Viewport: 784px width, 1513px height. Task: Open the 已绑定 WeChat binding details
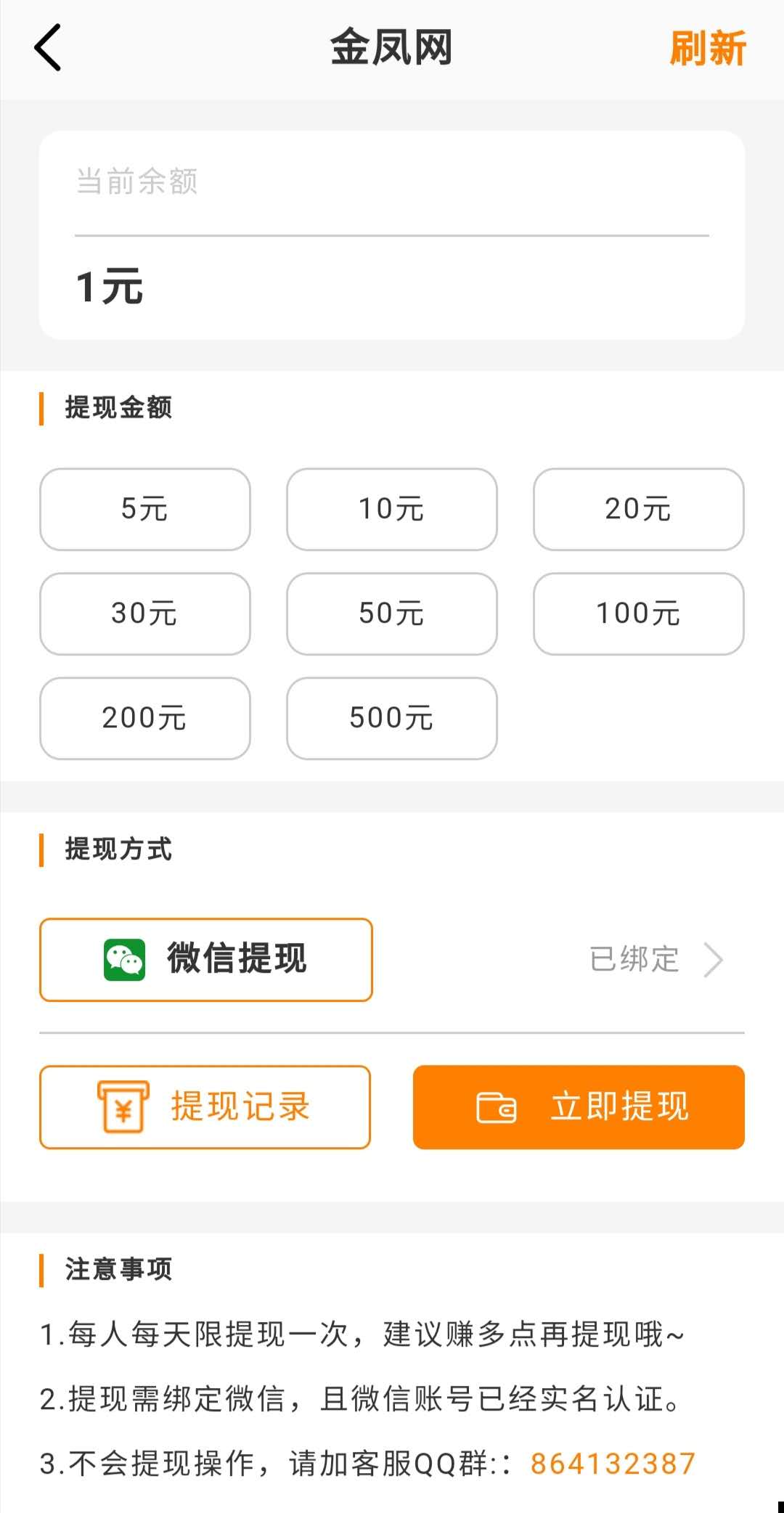655,960
